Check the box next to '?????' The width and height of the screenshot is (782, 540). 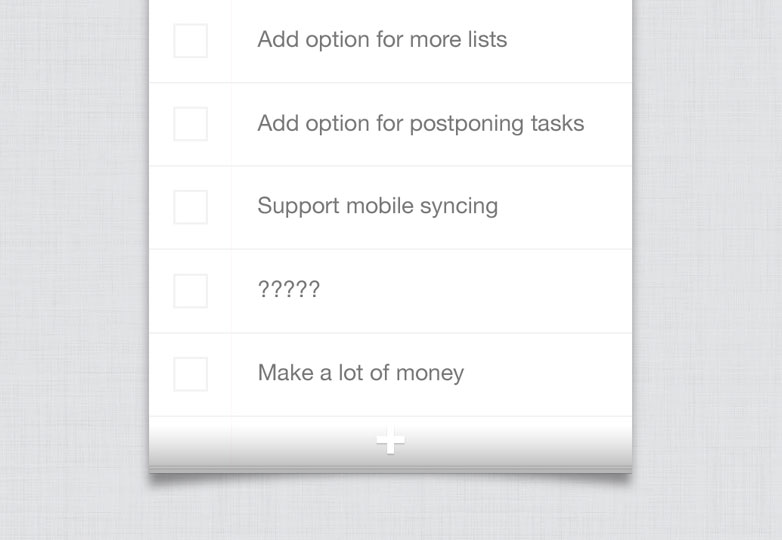tap(190, 291)
